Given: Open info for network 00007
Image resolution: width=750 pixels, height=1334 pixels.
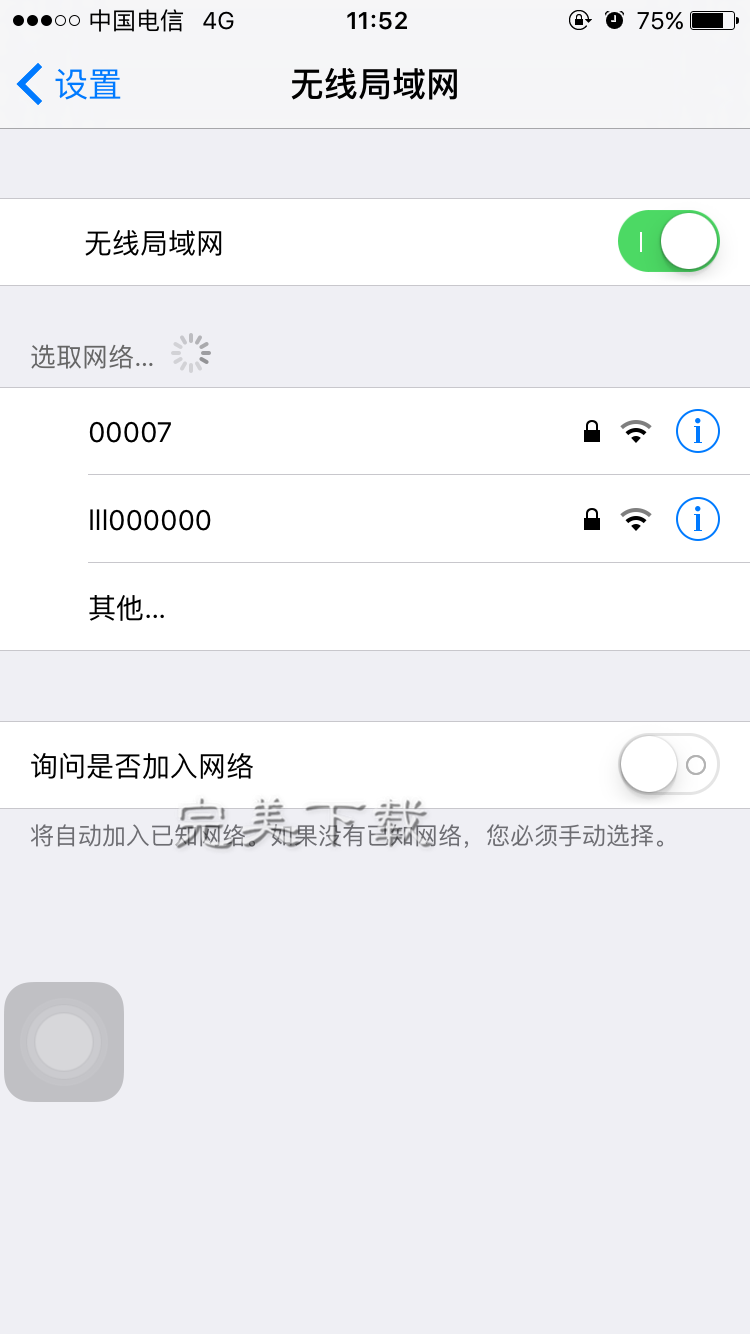Looking at the screenshot, I should pyautogui.click(x=697, y=432).
